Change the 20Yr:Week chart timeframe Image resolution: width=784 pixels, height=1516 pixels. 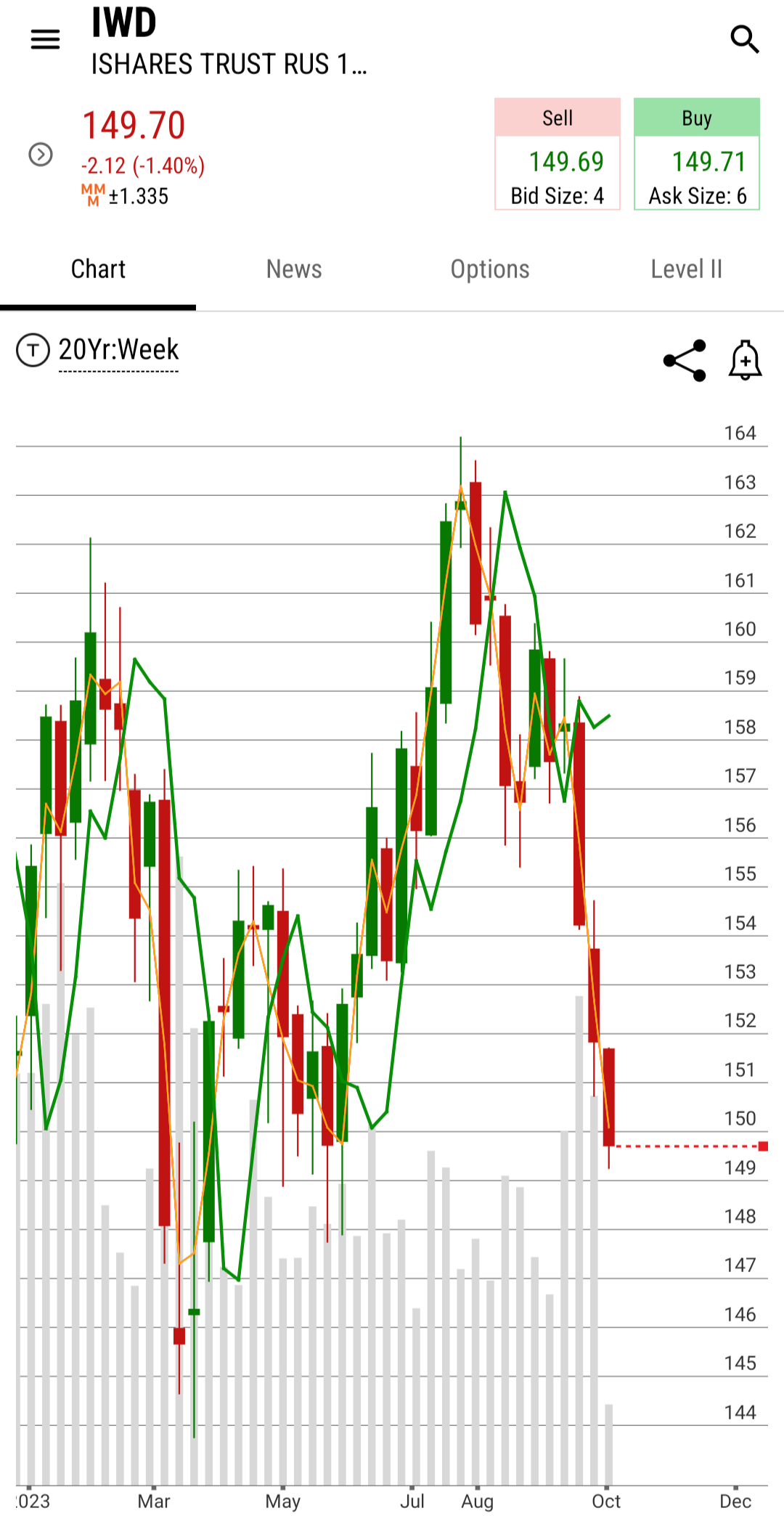[x=118, y=350]
